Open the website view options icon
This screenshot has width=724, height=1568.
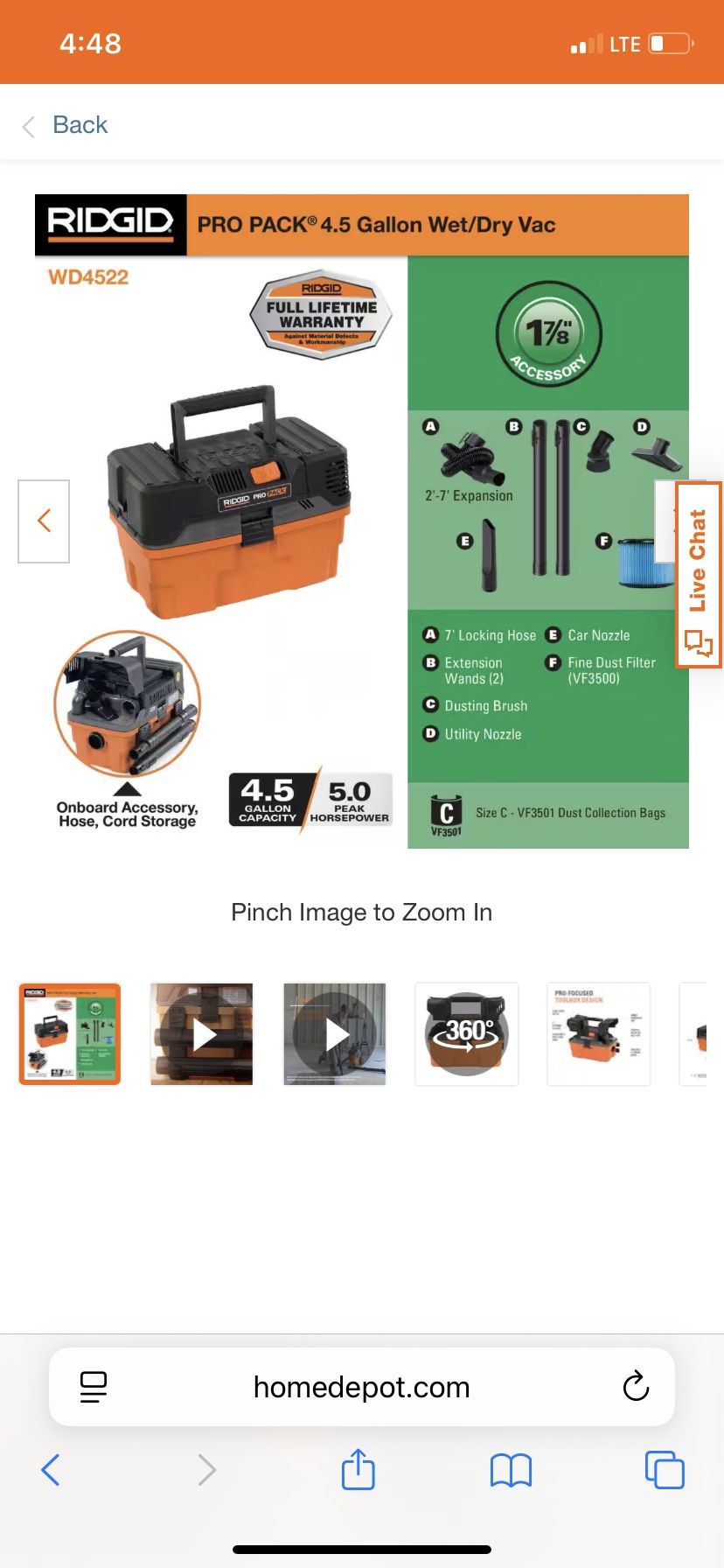click(94, 1387)
